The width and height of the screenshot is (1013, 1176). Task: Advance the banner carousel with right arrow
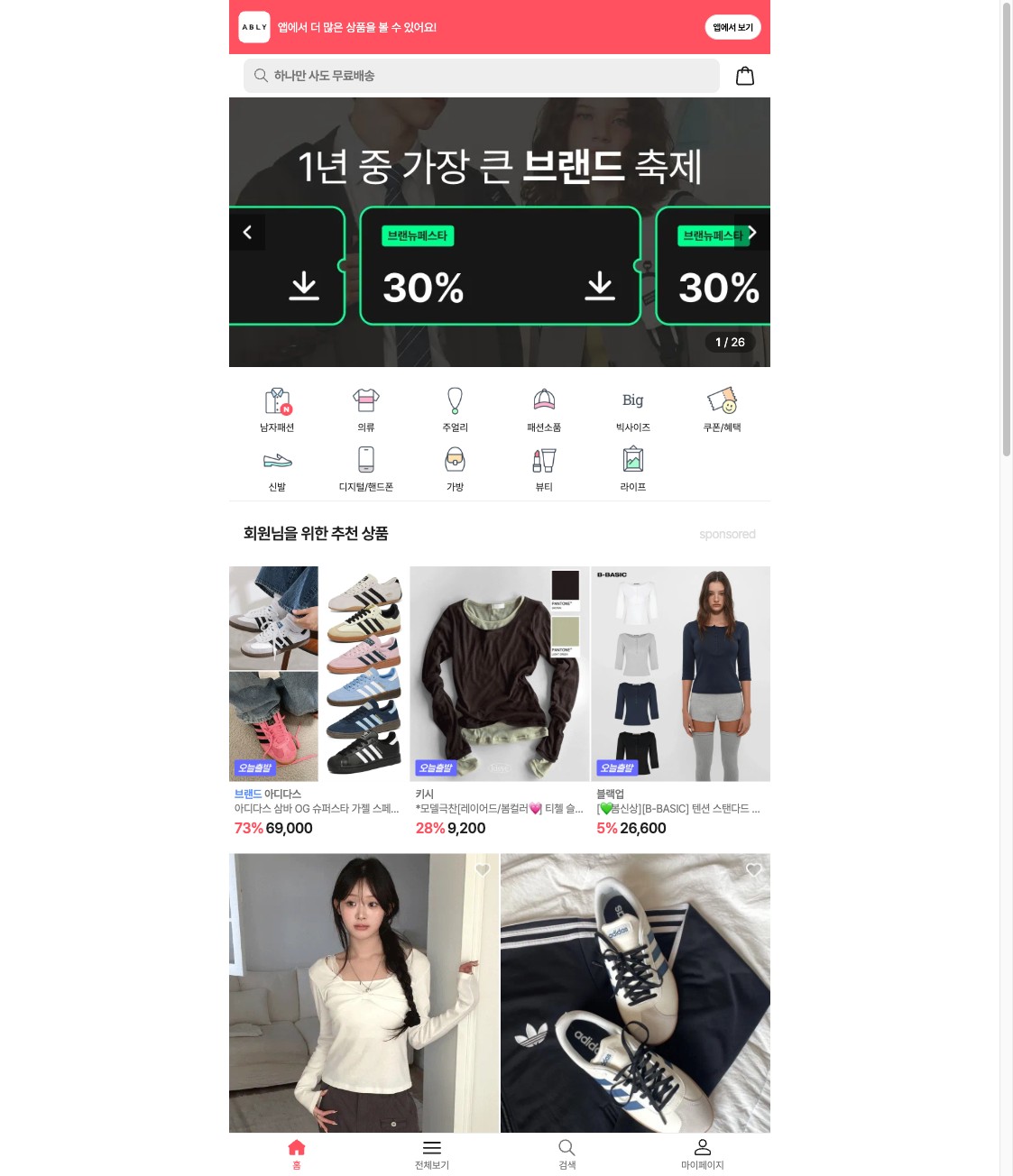pos(751,232)
